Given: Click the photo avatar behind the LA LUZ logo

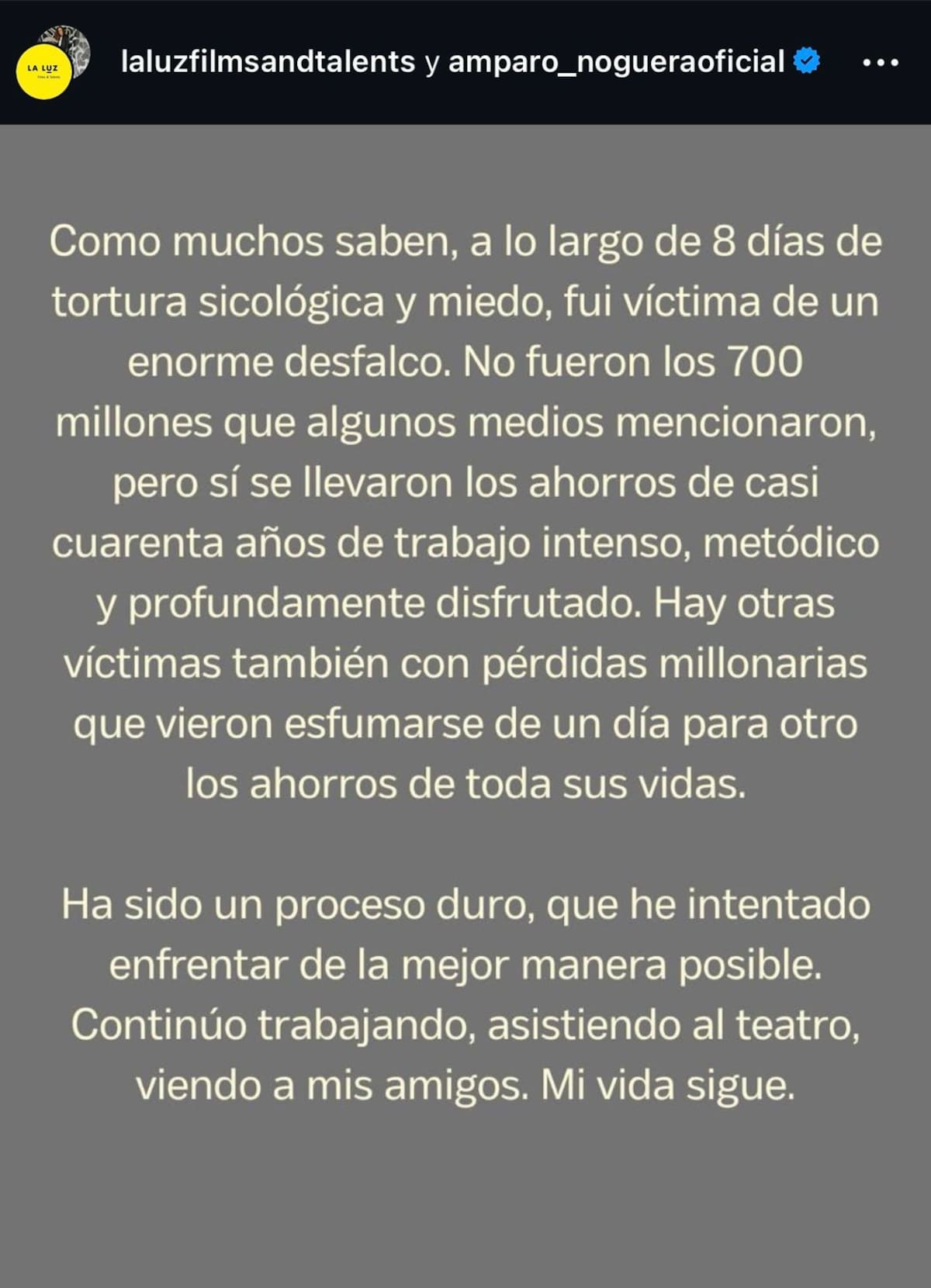Looking at the screenshot, I should click(66, 47).
